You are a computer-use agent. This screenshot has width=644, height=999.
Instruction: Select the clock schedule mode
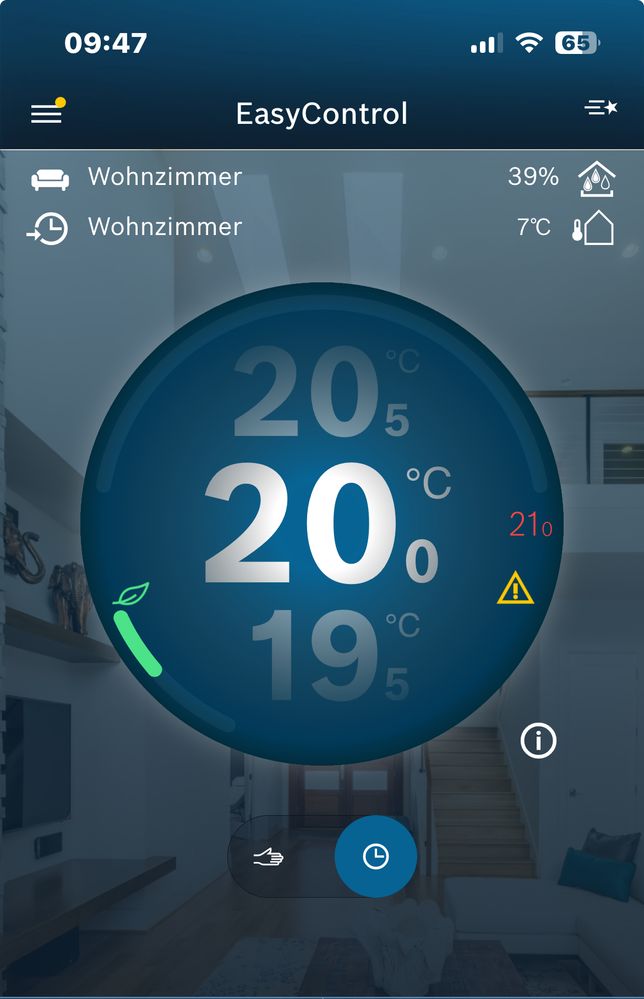375,857
